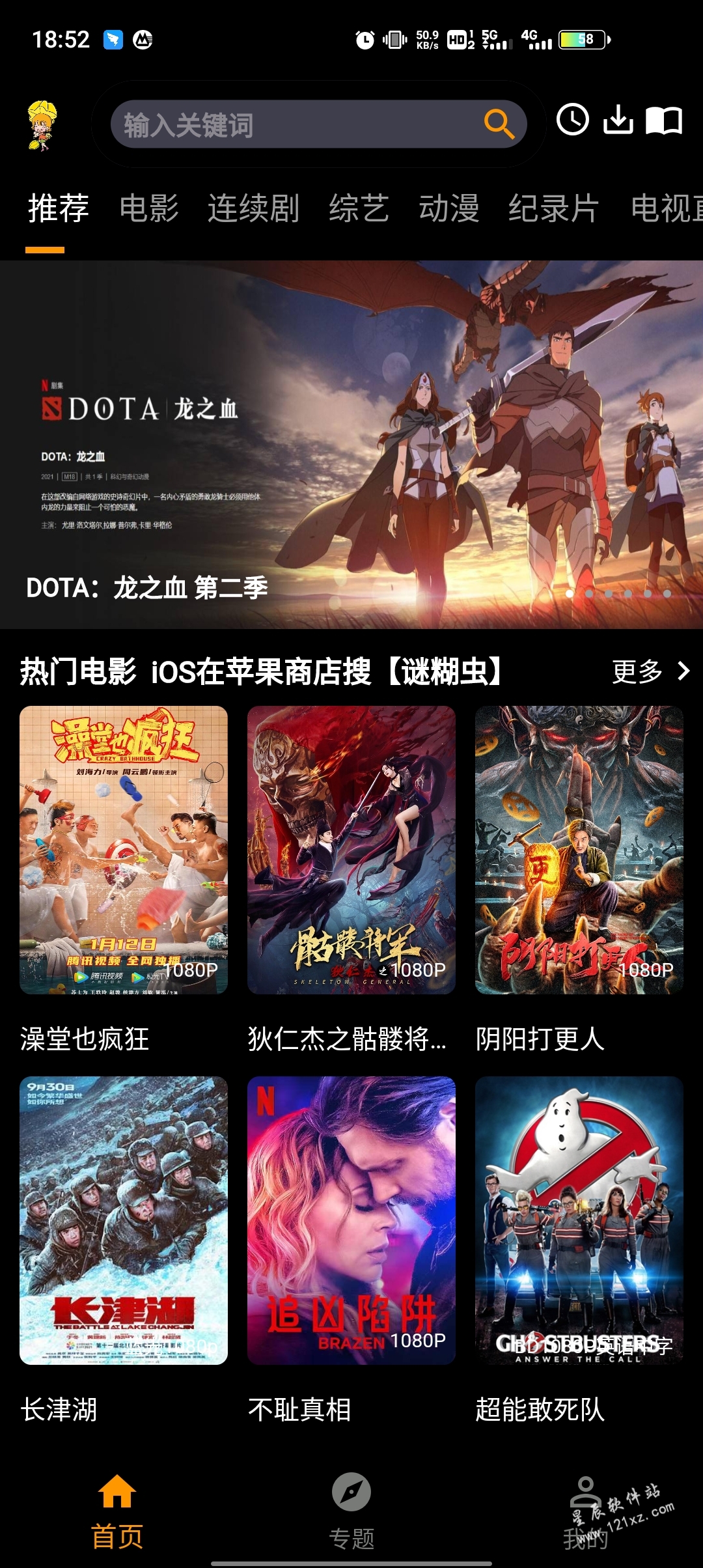Open the movie 超能敢死队
Viewport: 703px width, 1568px height.
click(x=579, y=1220)
